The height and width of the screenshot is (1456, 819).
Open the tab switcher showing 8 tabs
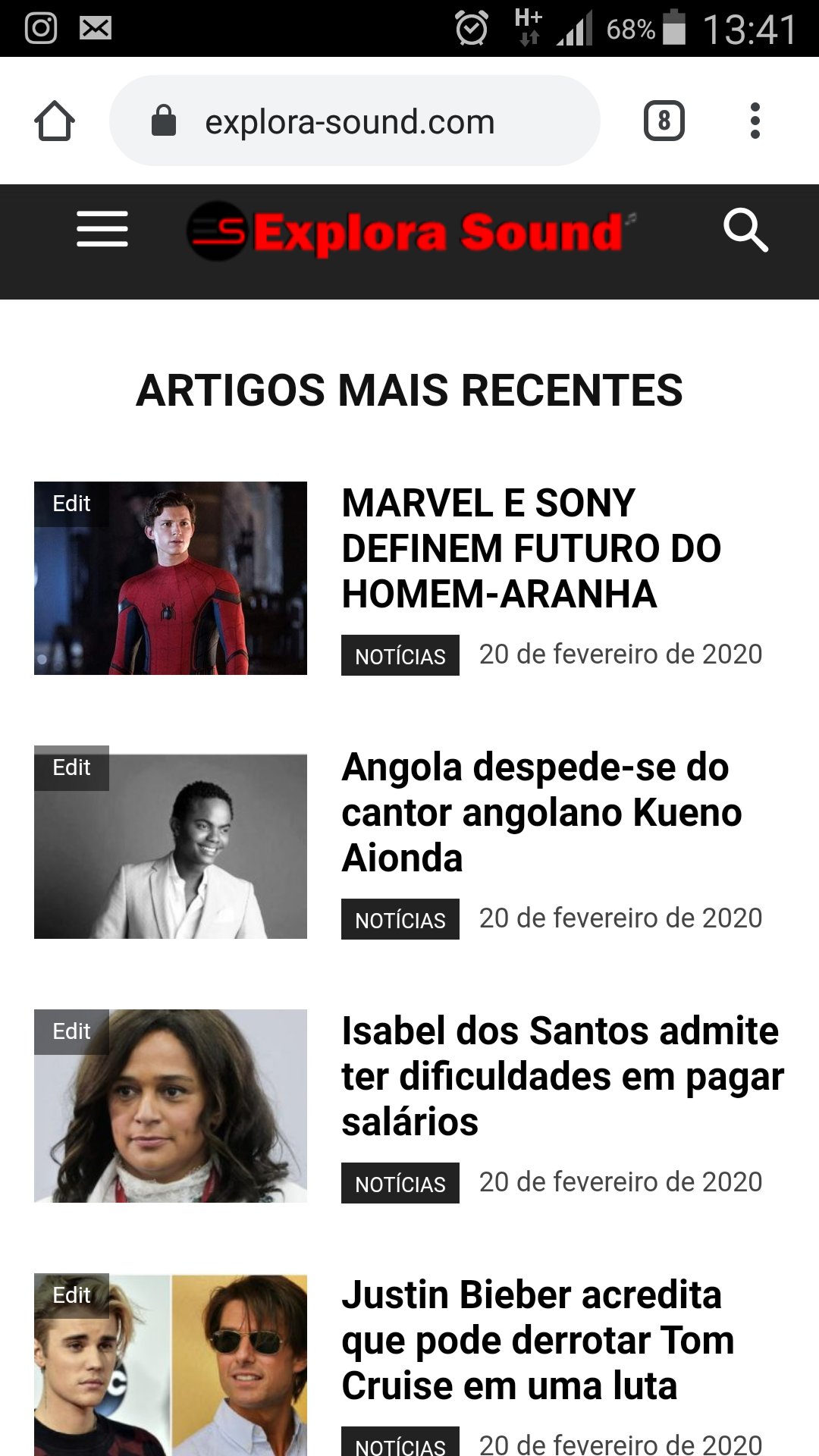coord(664,121)
